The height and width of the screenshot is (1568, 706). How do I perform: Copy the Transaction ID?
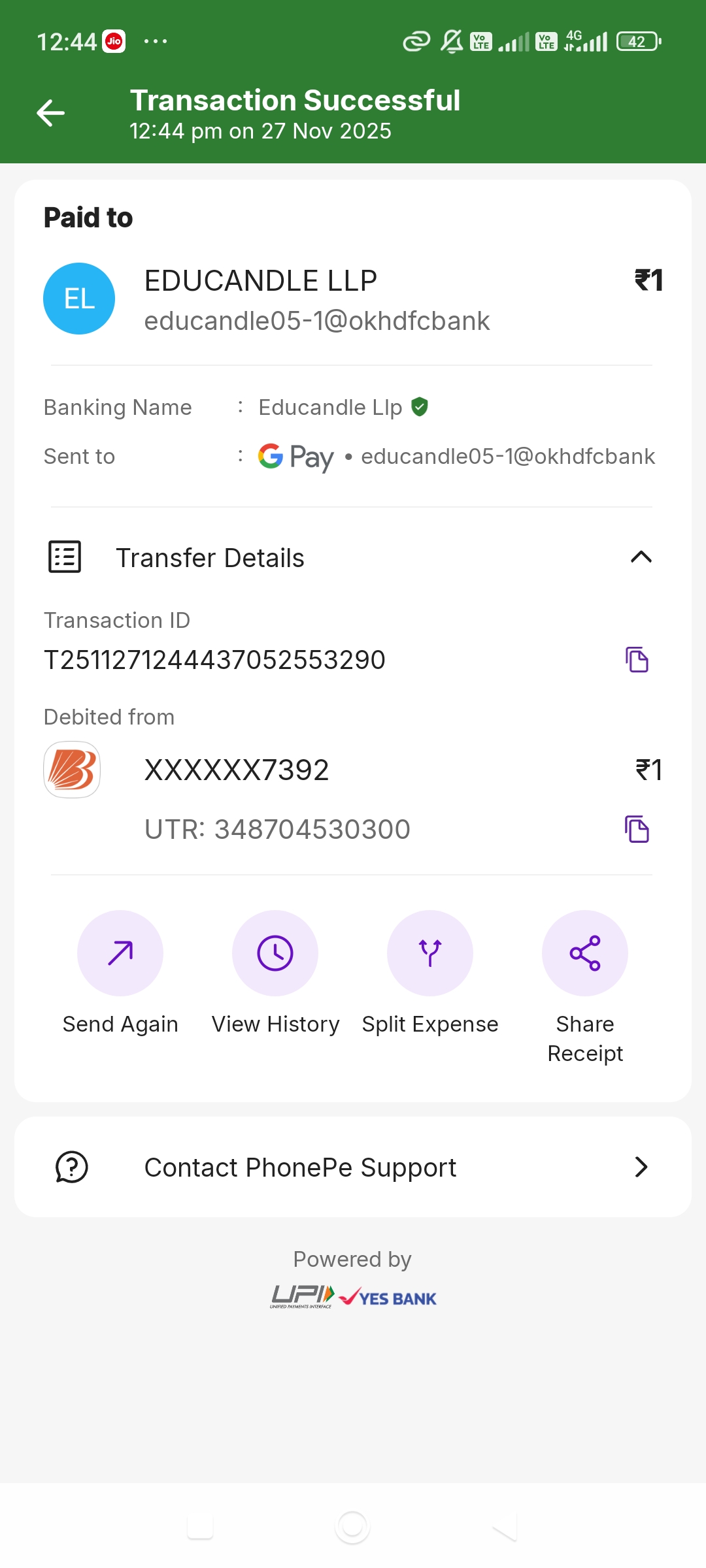(637, 660)
